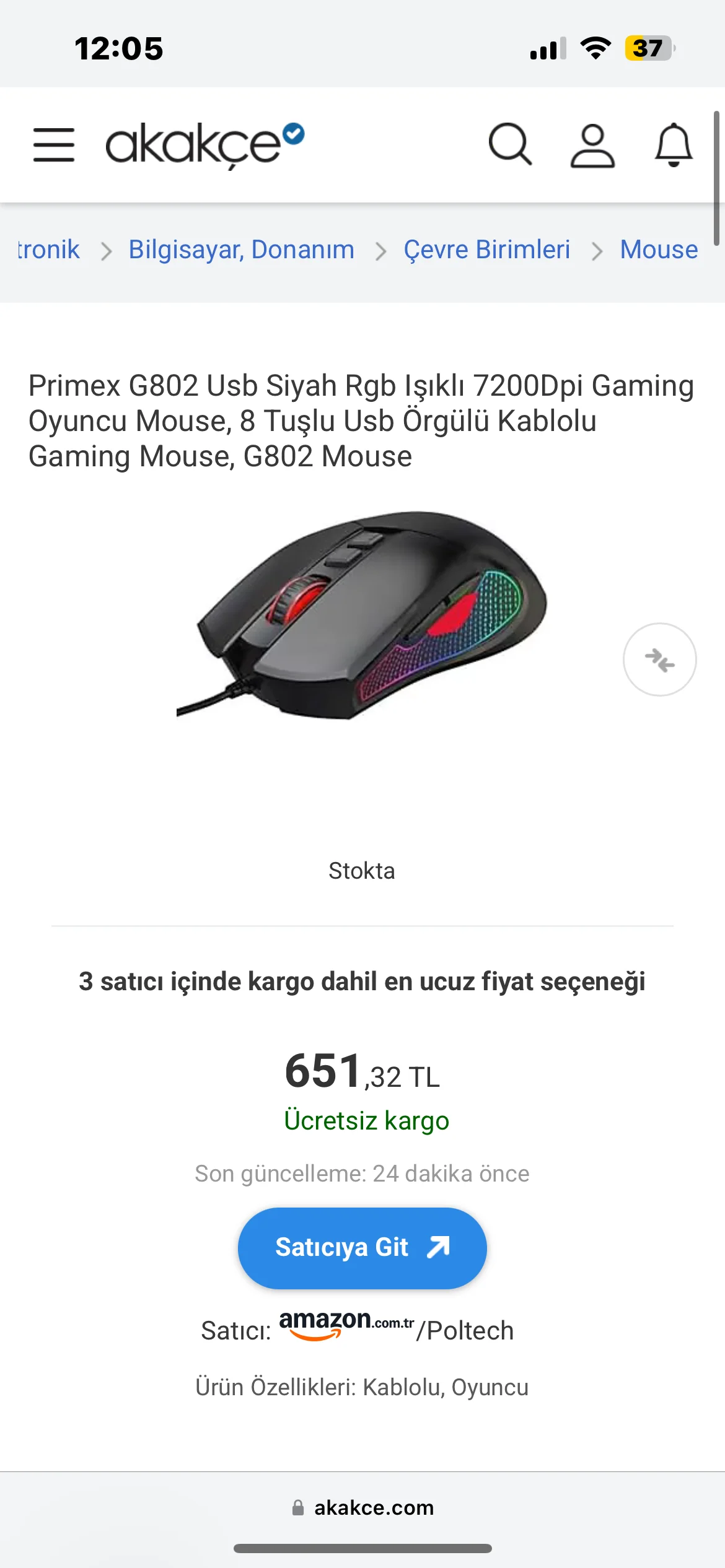Go to Çevre Birimleri breadcrumb
725x1568 pixels.
click(486, 250)
